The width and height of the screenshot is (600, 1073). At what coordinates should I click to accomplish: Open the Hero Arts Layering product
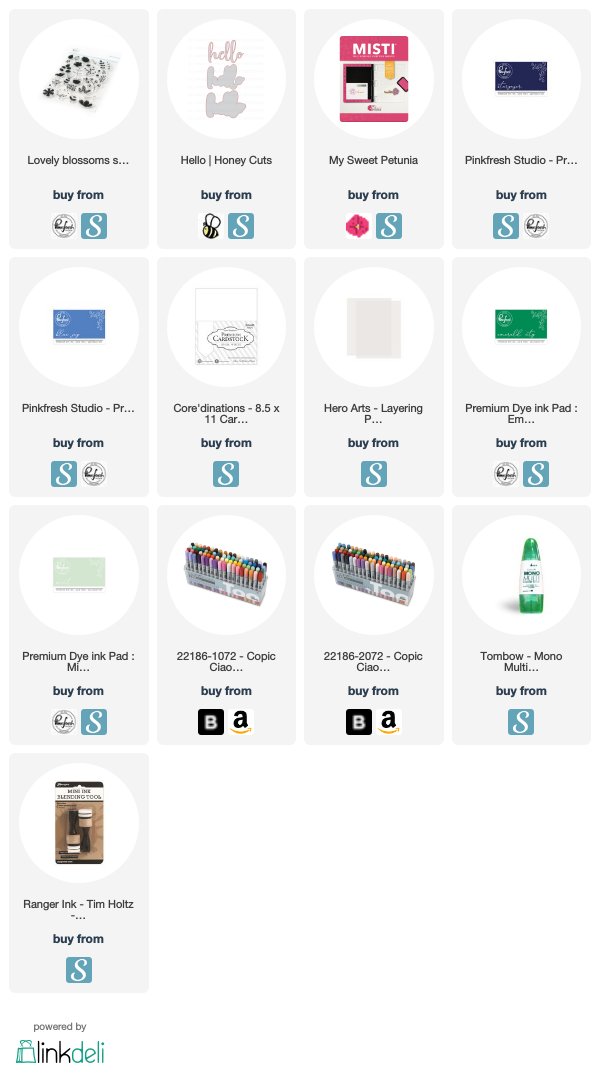(x=374, y=327)
